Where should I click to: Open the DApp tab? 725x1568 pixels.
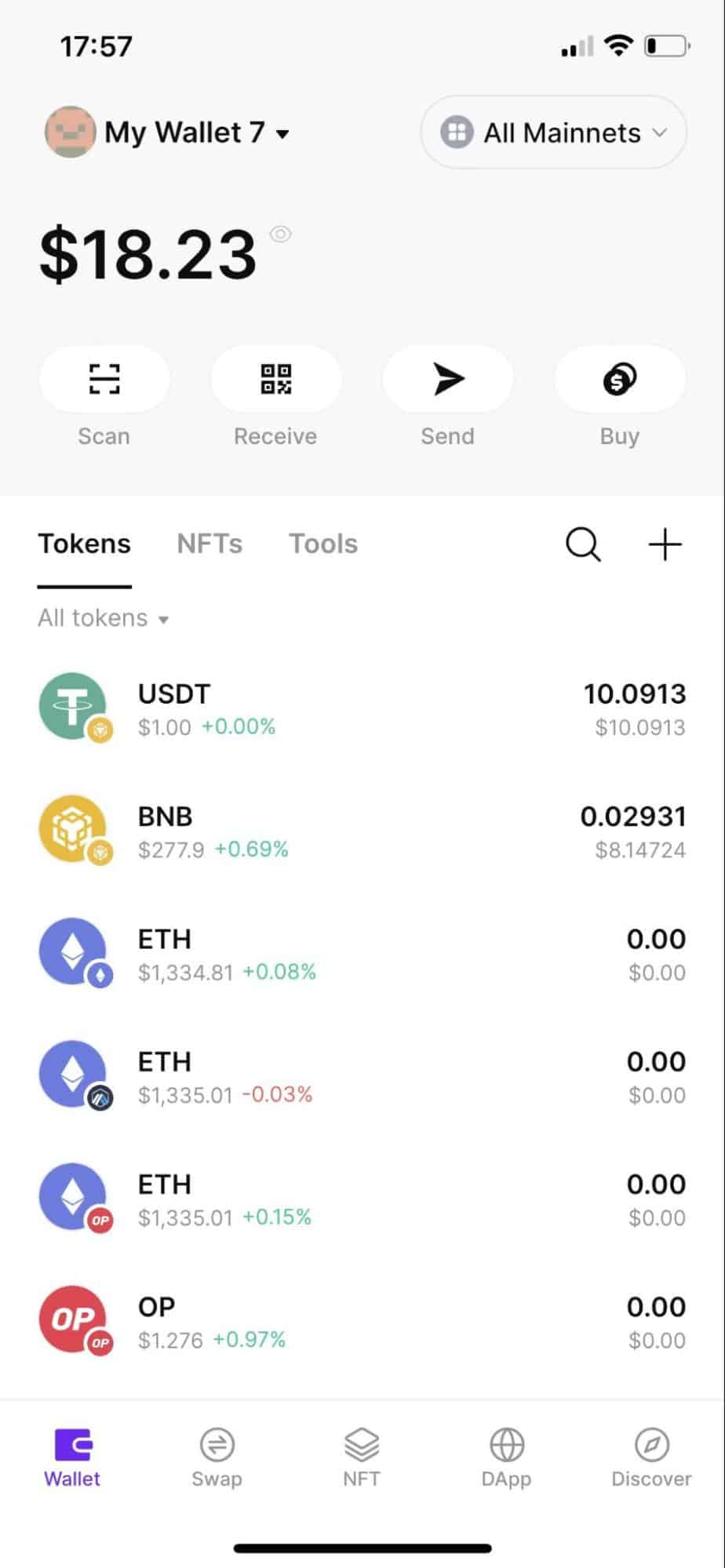point(507,1457)
